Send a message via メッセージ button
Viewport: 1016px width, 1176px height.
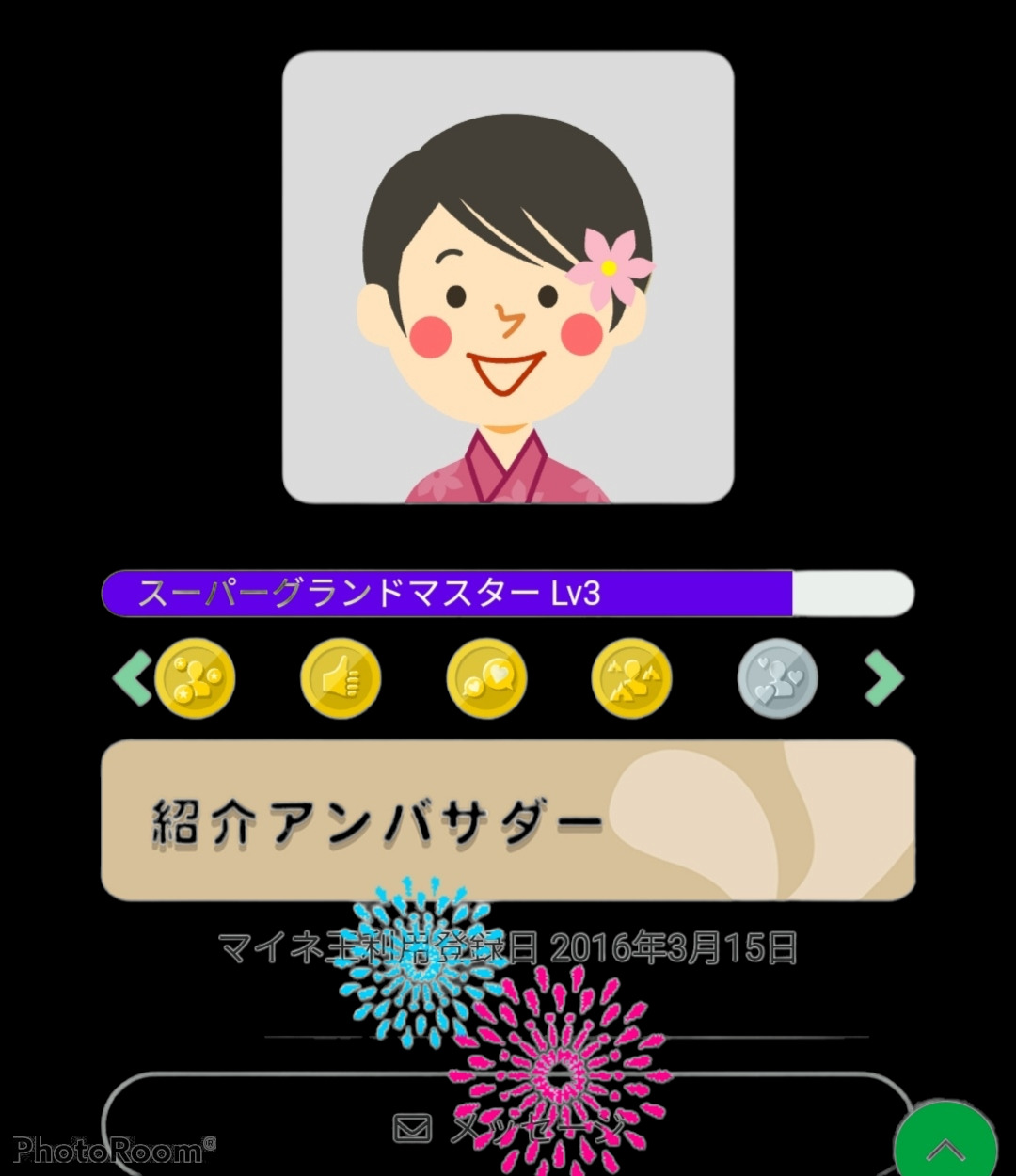coord(508,1124)
